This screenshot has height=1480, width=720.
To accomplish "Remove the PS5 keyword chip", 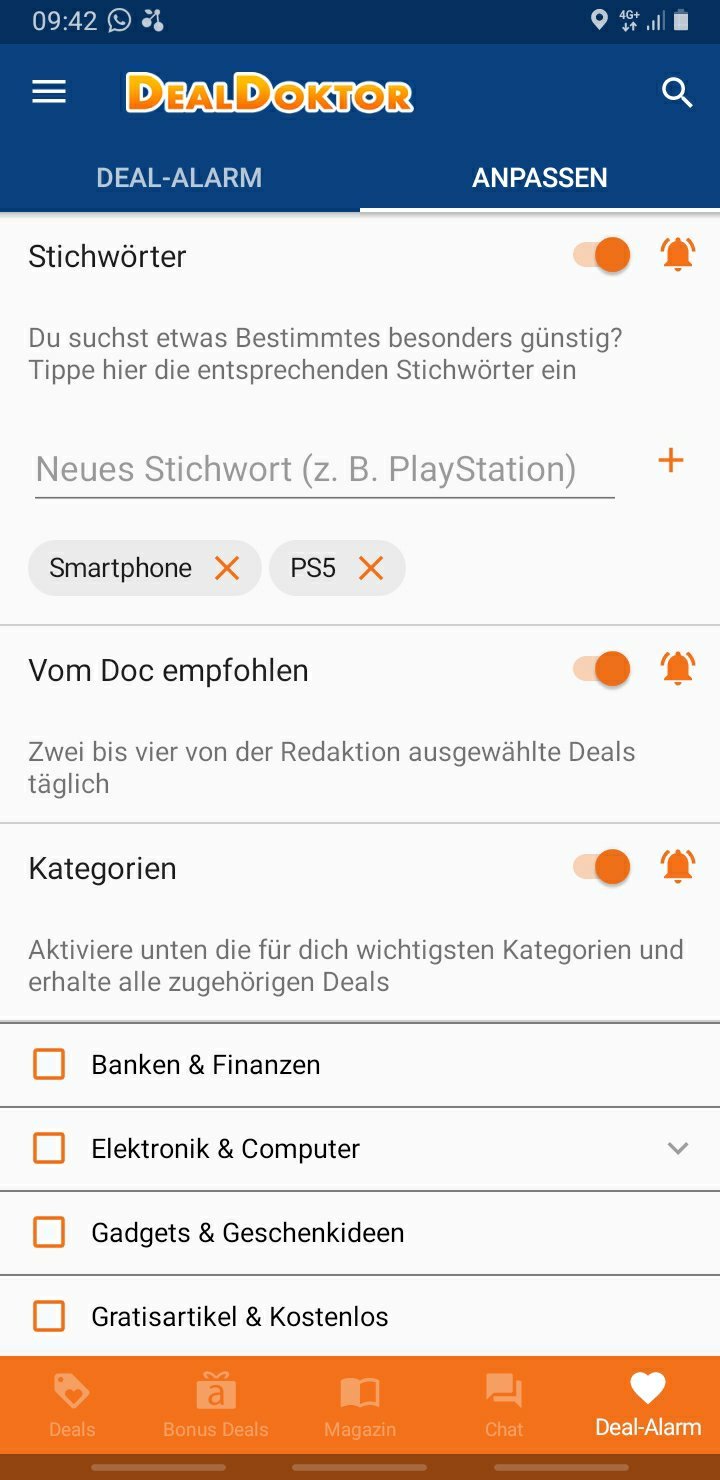I will [371, 568].
